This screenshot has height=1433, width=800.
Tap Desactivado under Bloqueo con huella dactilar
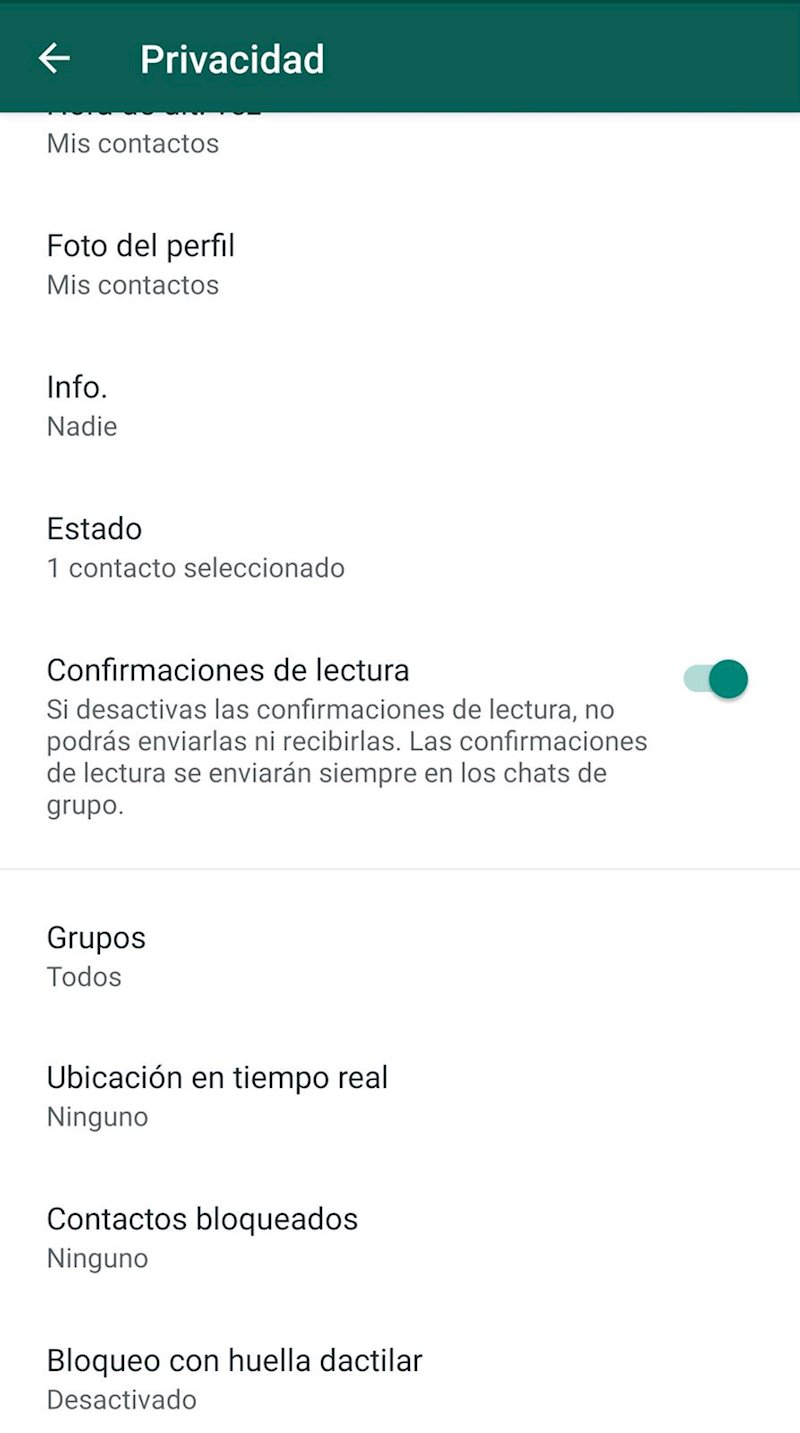121,1400
